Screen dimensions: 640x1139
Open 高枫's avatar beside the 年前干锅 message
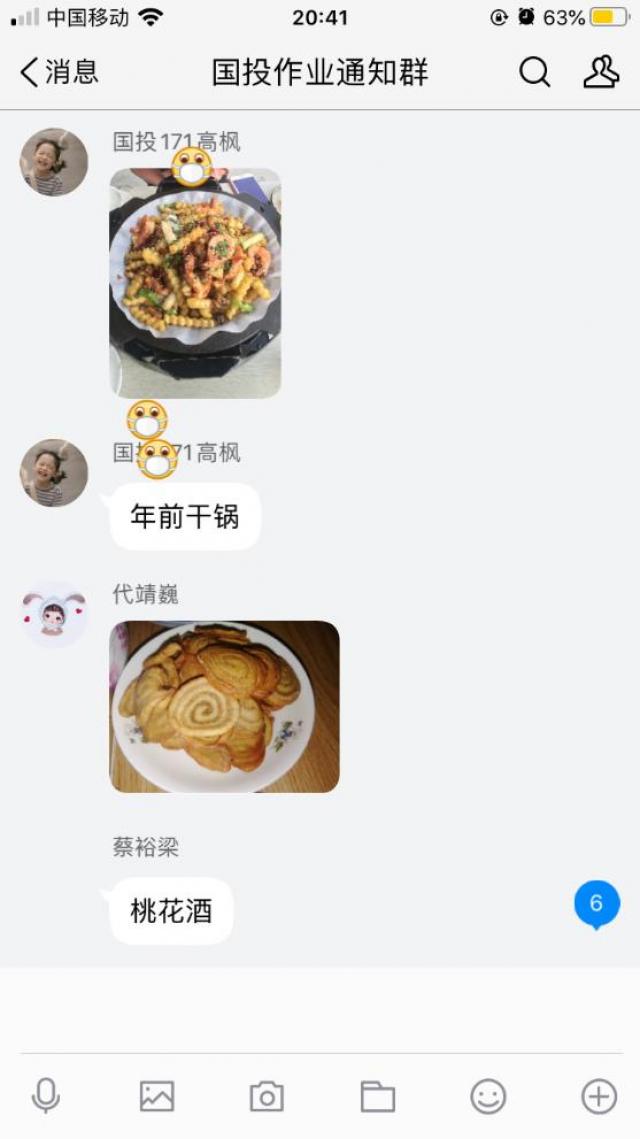pyautogui.click(x=54, y=473)
